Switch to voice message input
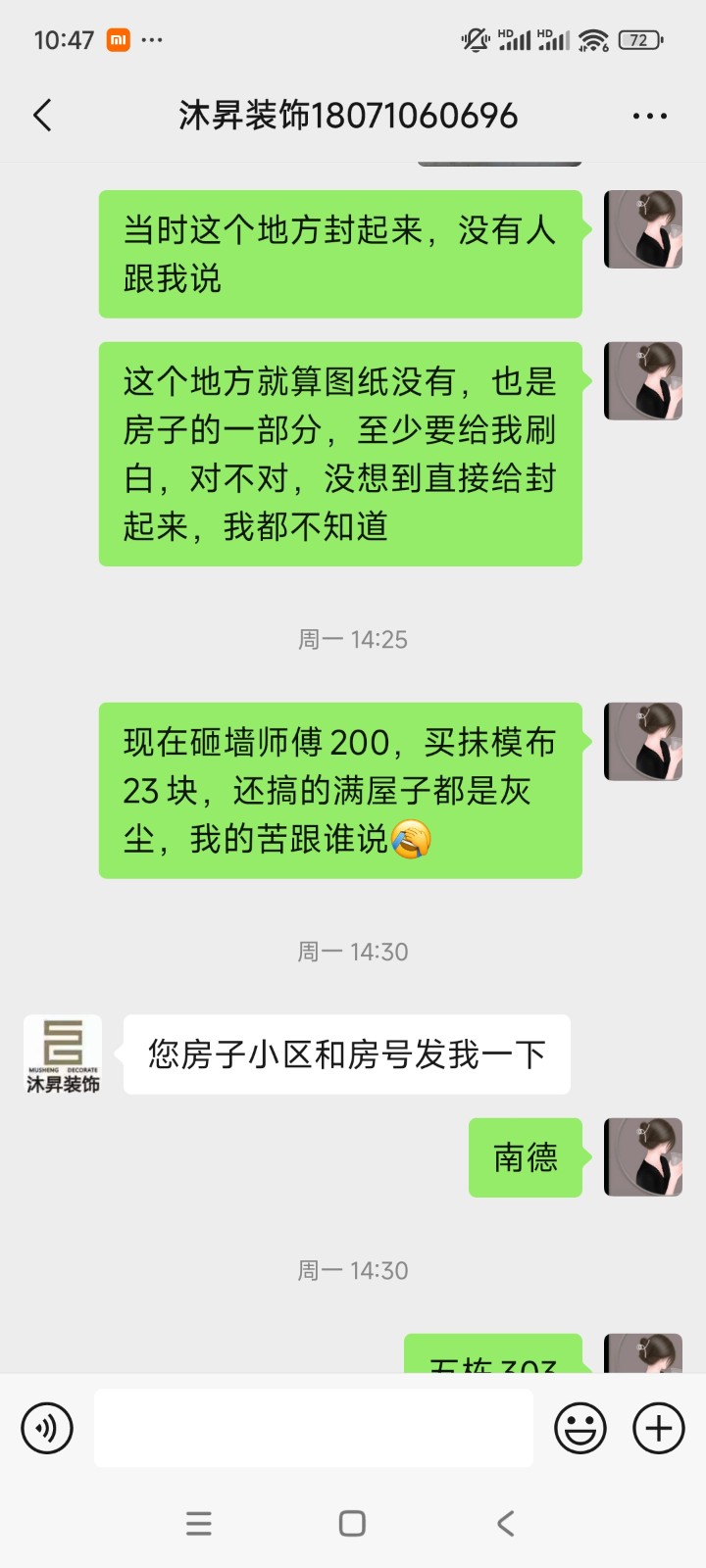The height and width of the screenshot is (1568, 706). click(47, 1428)
